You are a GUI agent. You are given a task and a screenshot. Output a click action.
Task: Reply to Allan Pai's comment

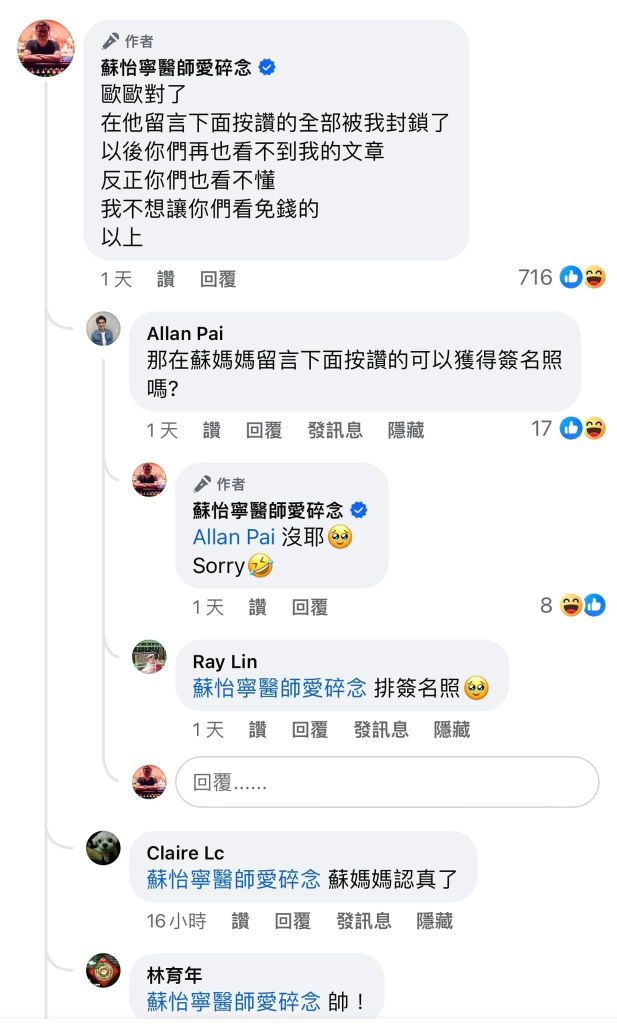pos(264,430)
